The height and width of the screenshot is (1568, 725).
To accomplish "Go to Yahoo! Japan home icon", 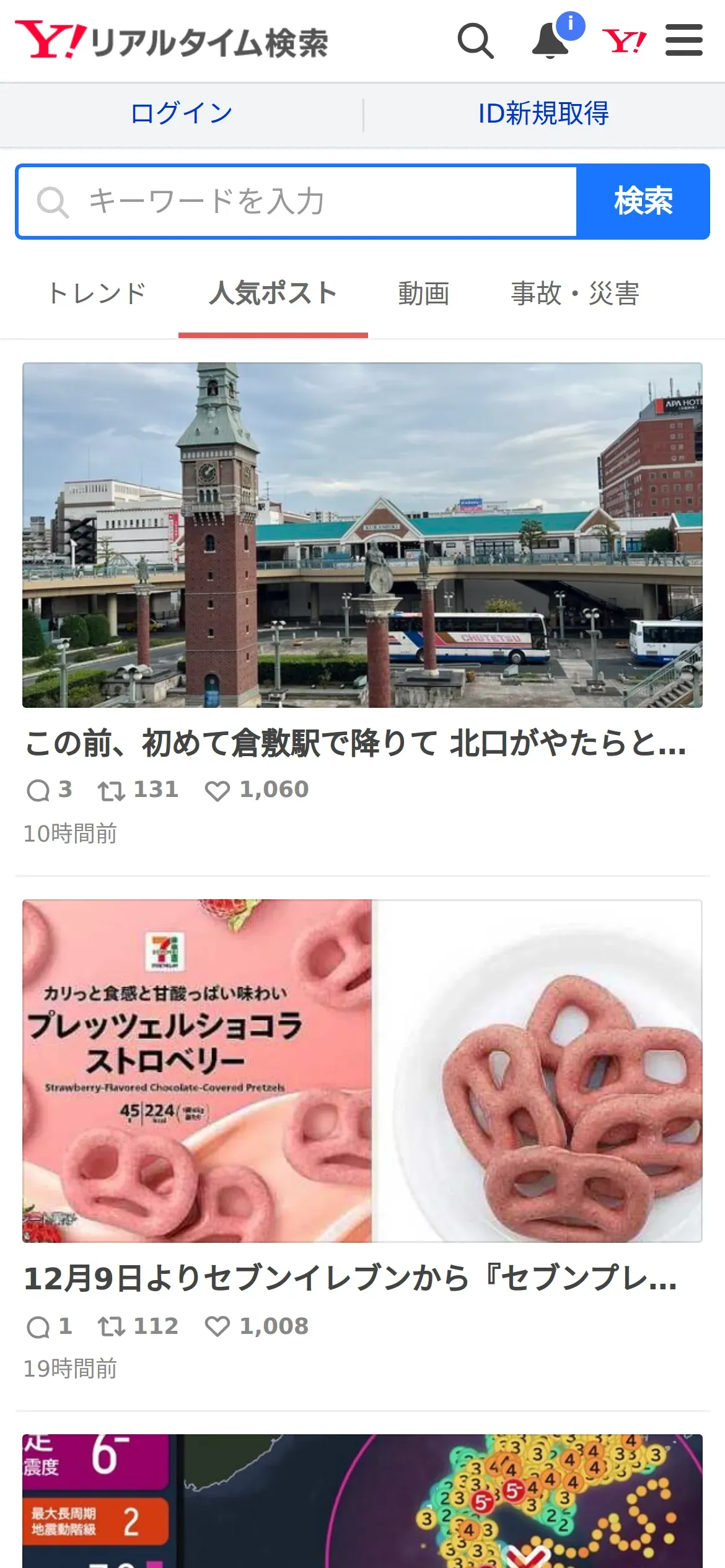I will tap(624, 41).
